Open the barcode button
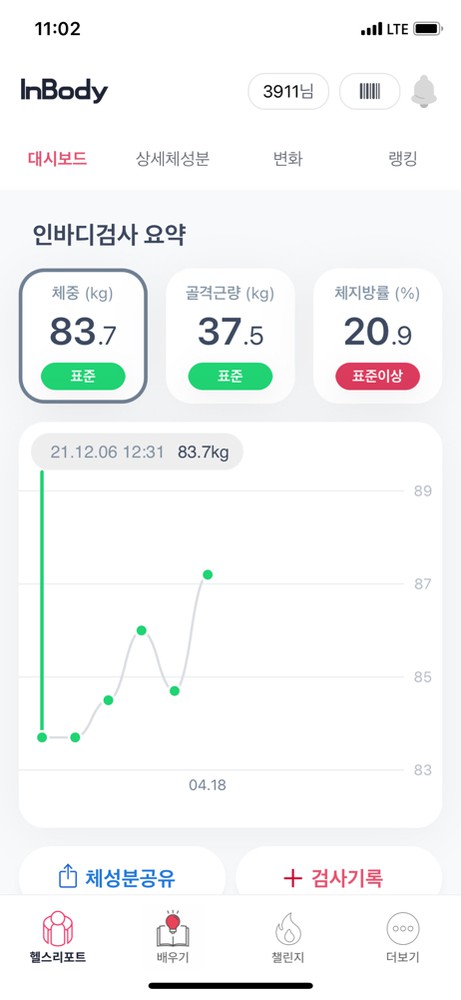This screenshot has width=461, height=1000. pyautogui.click(x=369, y=91)
